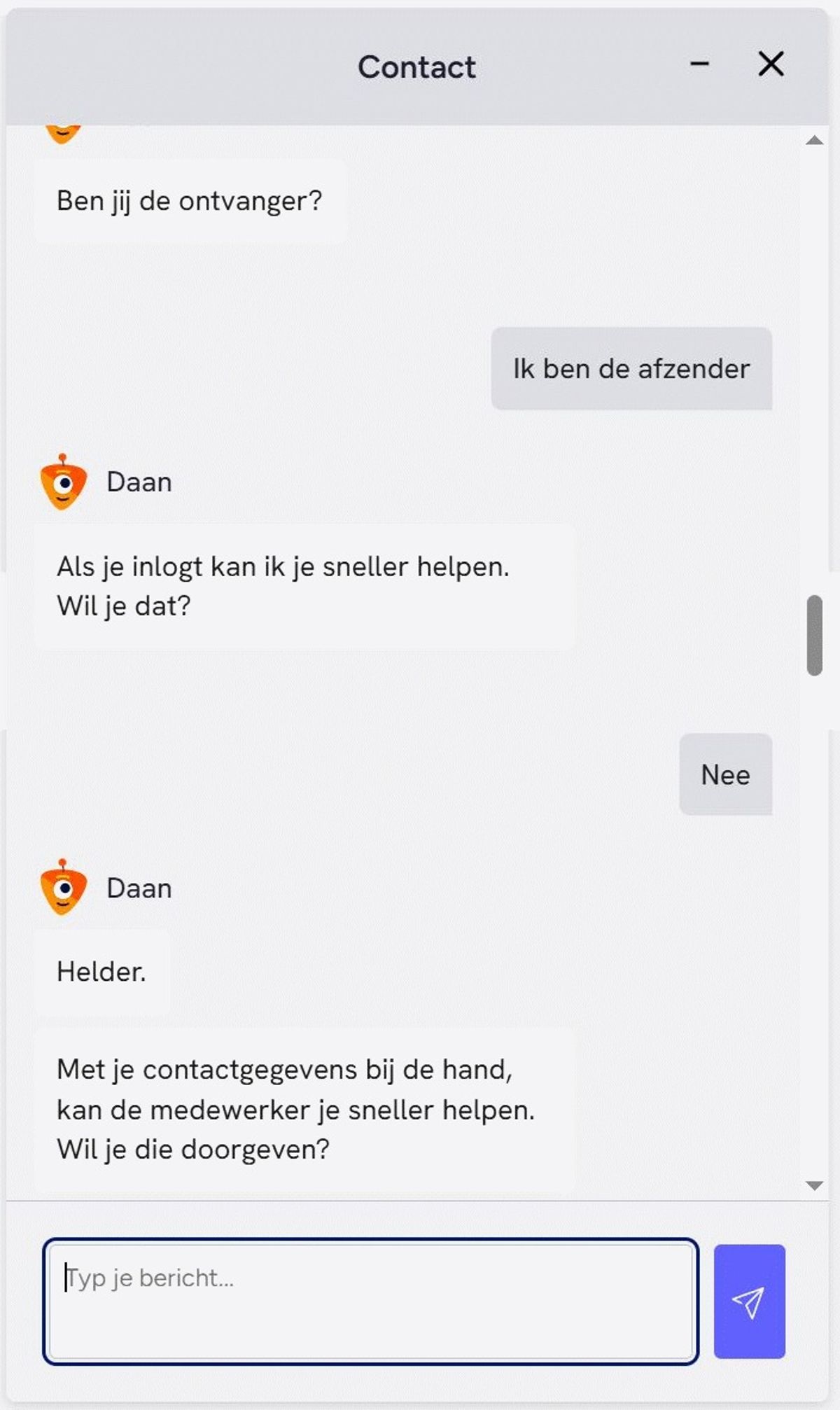The height and width of the screenshot is (1410, 840).
Task: Minimize the Contact chat window
Action: click(x=699, y=64)
